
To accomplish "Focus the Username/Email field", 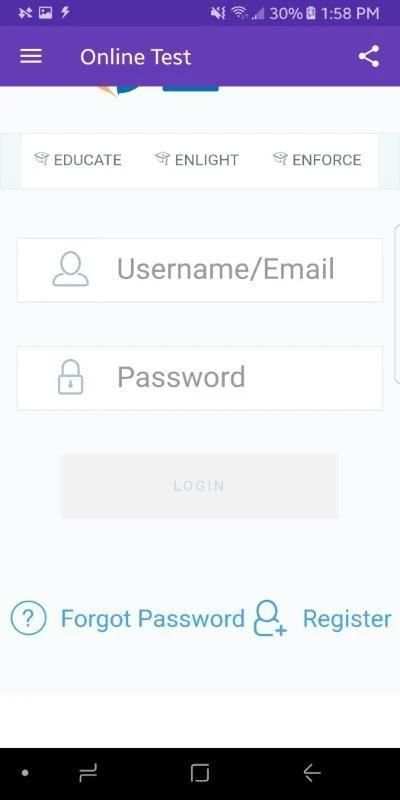I will (x=199, y=270).
